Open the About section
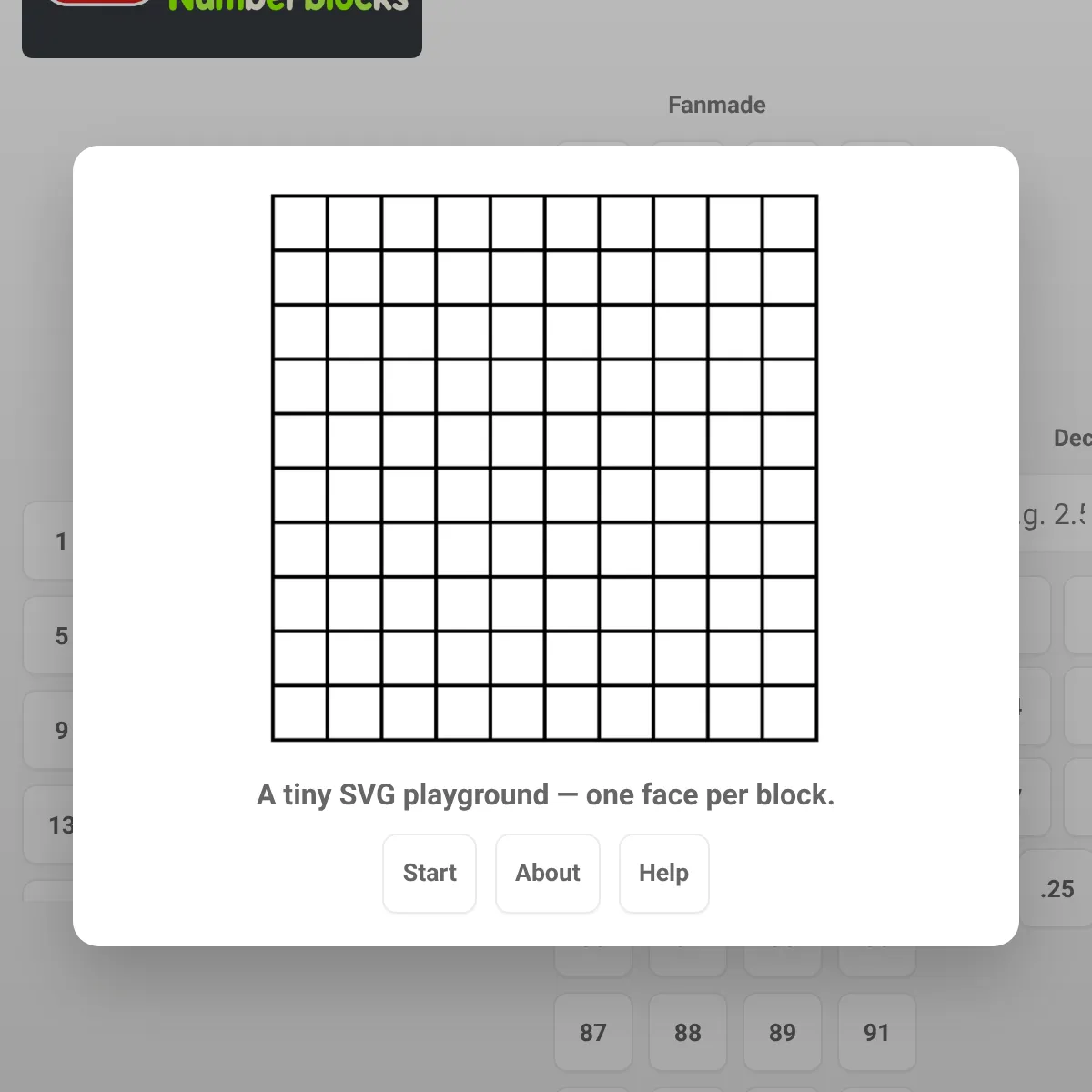The height and width of the screenshot is (1092, 1092). pyautogui.click(x=548, y=874)
